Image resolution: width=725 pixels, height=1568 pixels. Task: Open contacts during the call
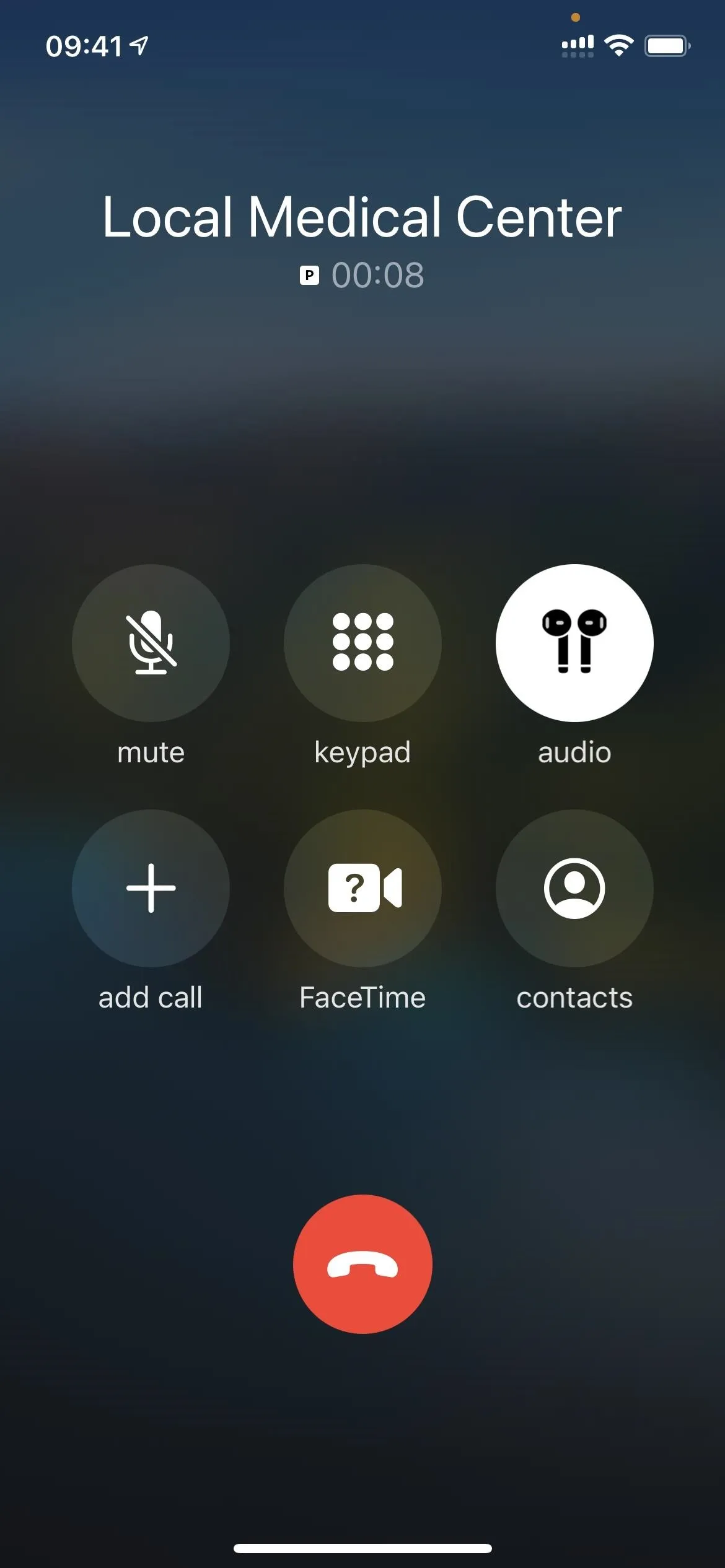tap(574, 888)
